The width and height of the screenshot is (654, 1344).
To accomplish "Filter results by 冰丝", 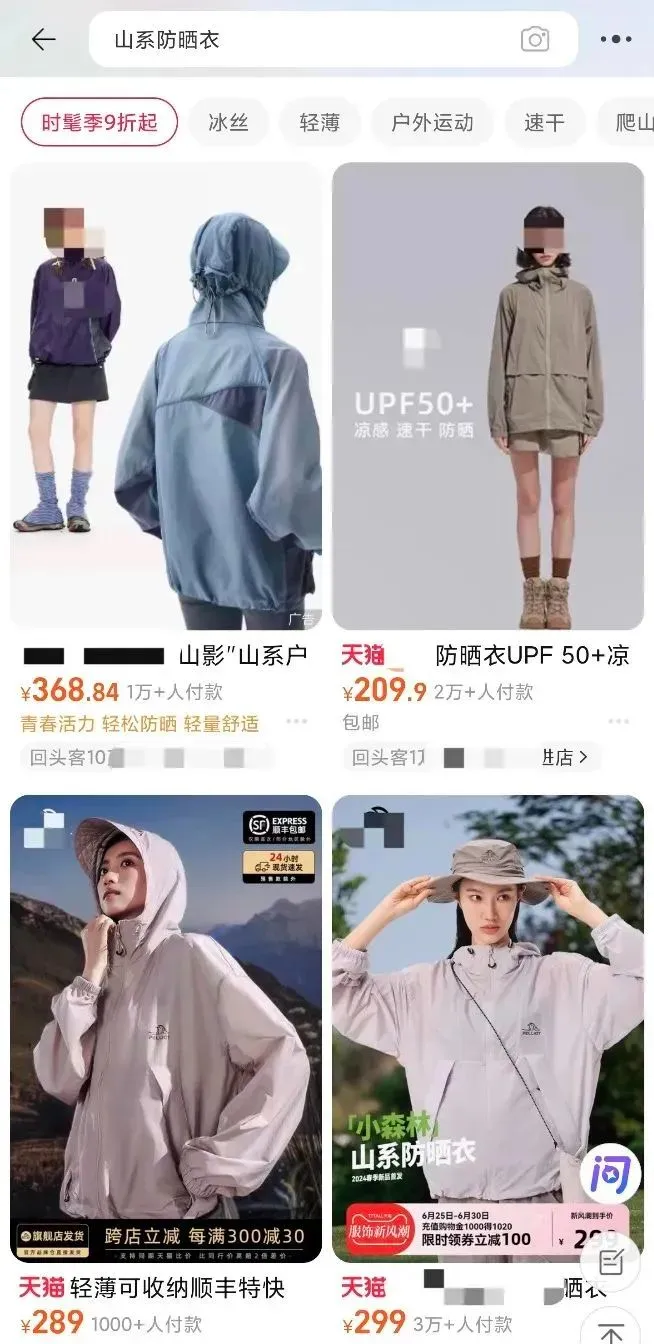I will 228,123.
